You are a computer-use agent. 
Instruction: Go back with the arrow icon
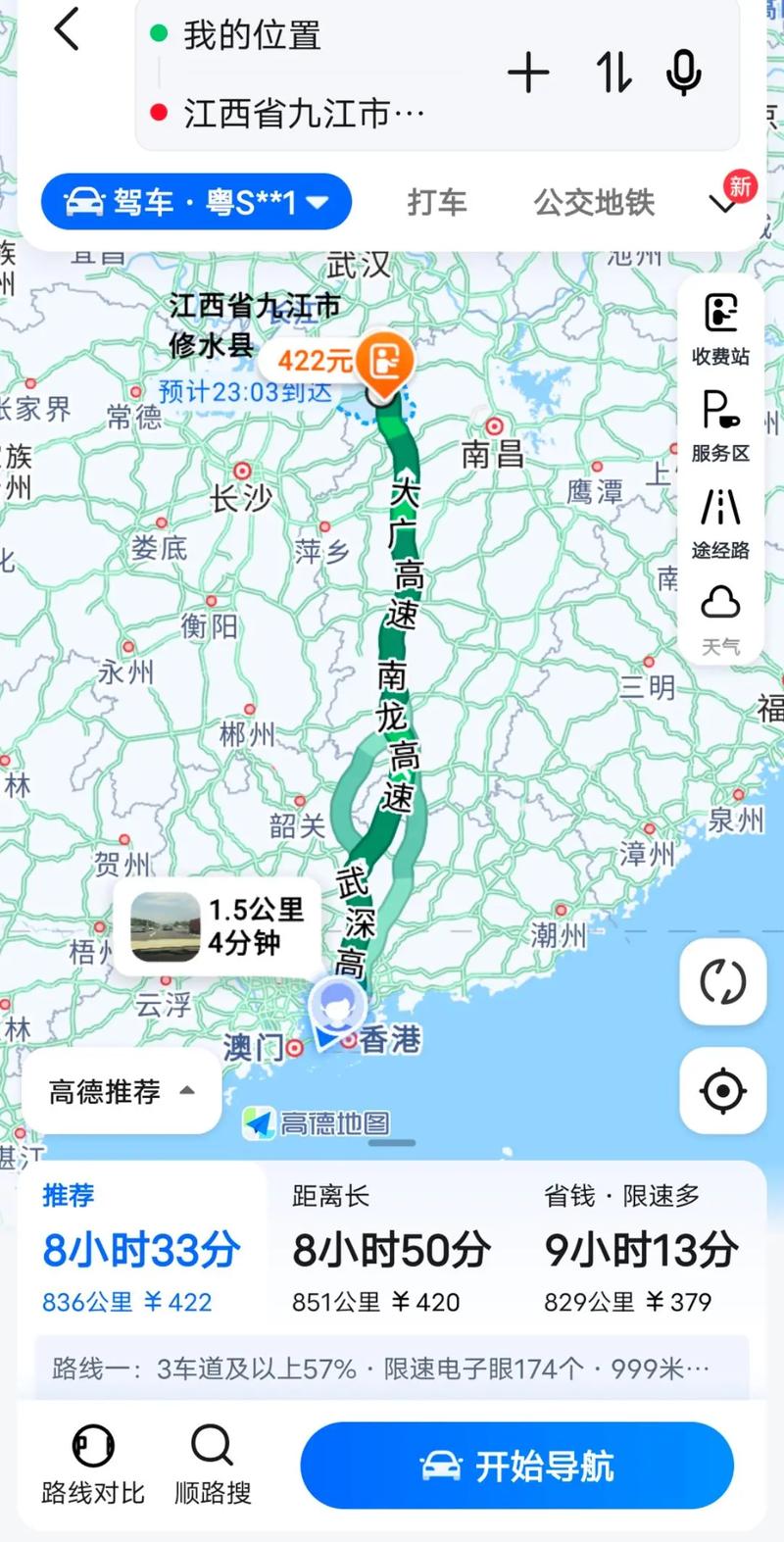click(x=65, y=29)
